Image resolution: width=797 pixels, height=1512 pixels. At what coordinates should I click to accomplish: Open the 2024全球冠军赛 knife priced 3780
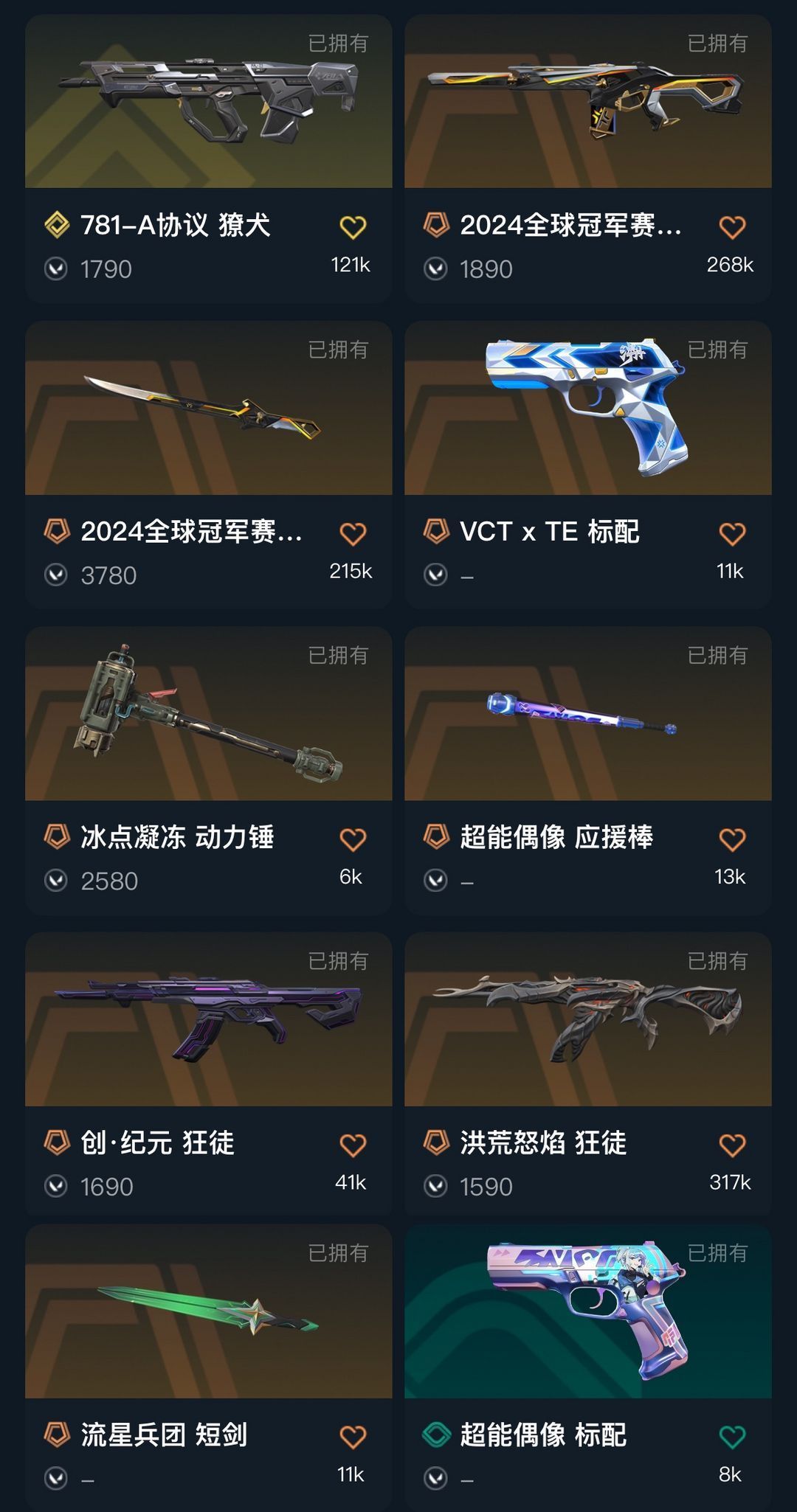[x=208, y=465]
